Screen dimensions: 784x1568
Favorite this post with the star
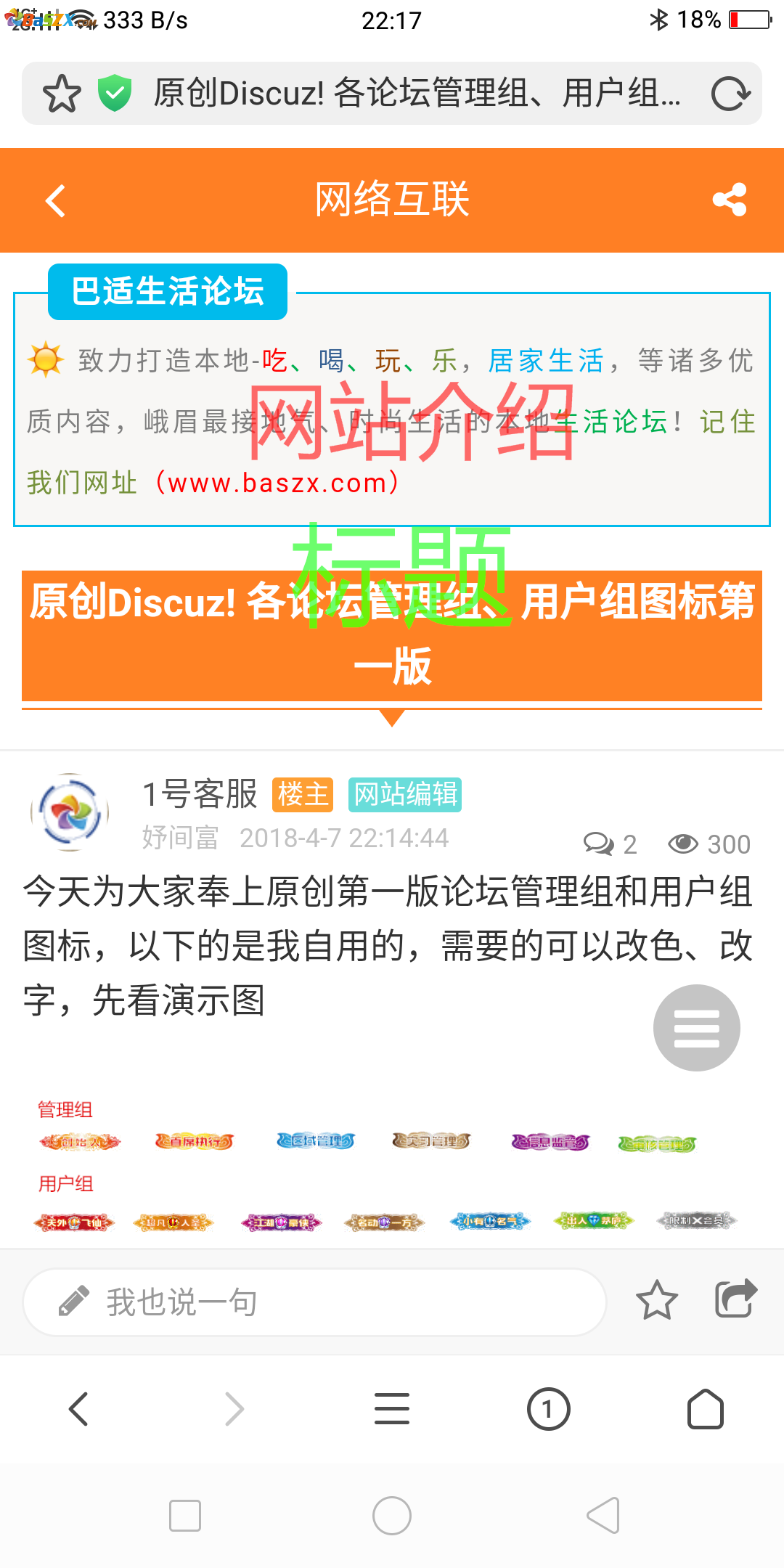[x=656, y=1300]
